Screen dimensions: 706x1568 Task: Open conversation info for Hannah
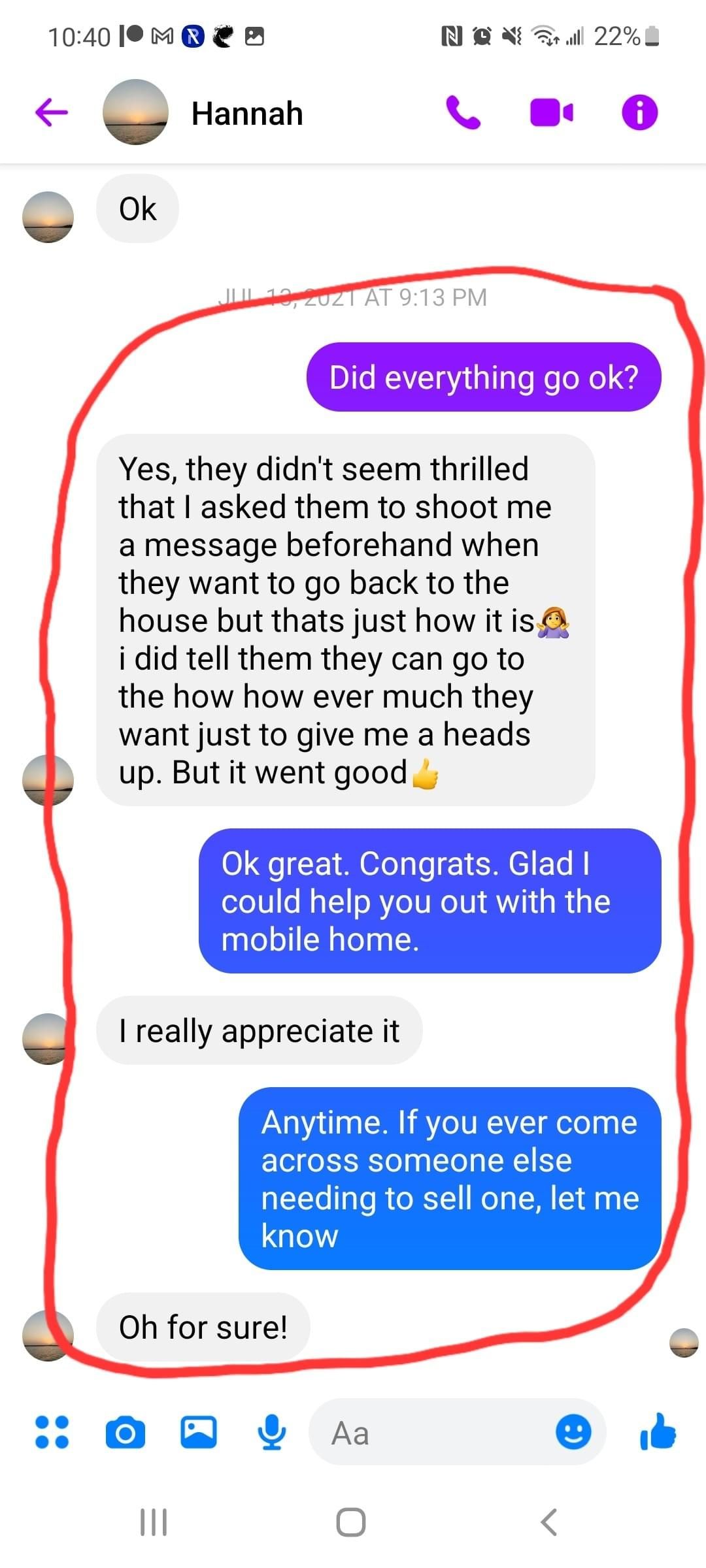point(639,112)
